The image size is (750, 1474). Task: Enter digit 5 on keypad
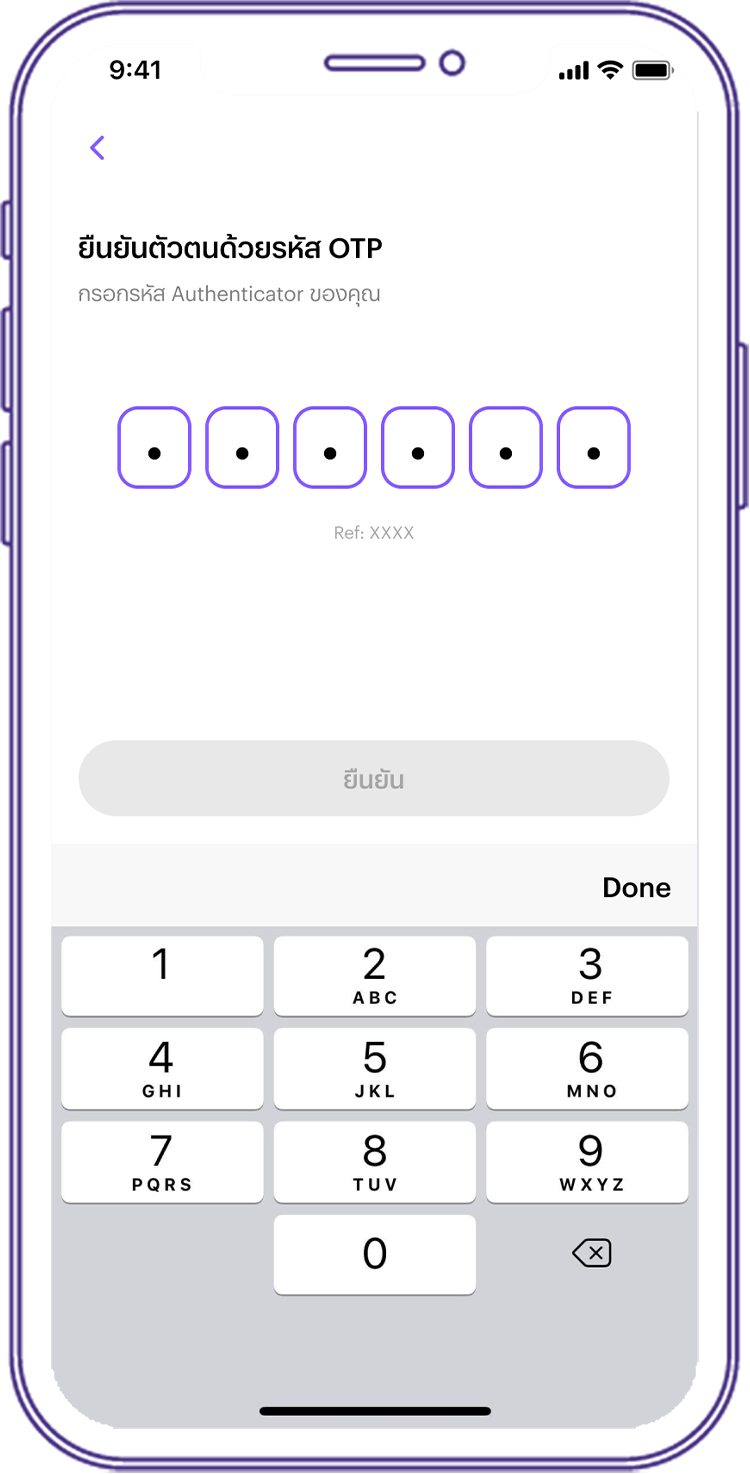[375, 1068]
